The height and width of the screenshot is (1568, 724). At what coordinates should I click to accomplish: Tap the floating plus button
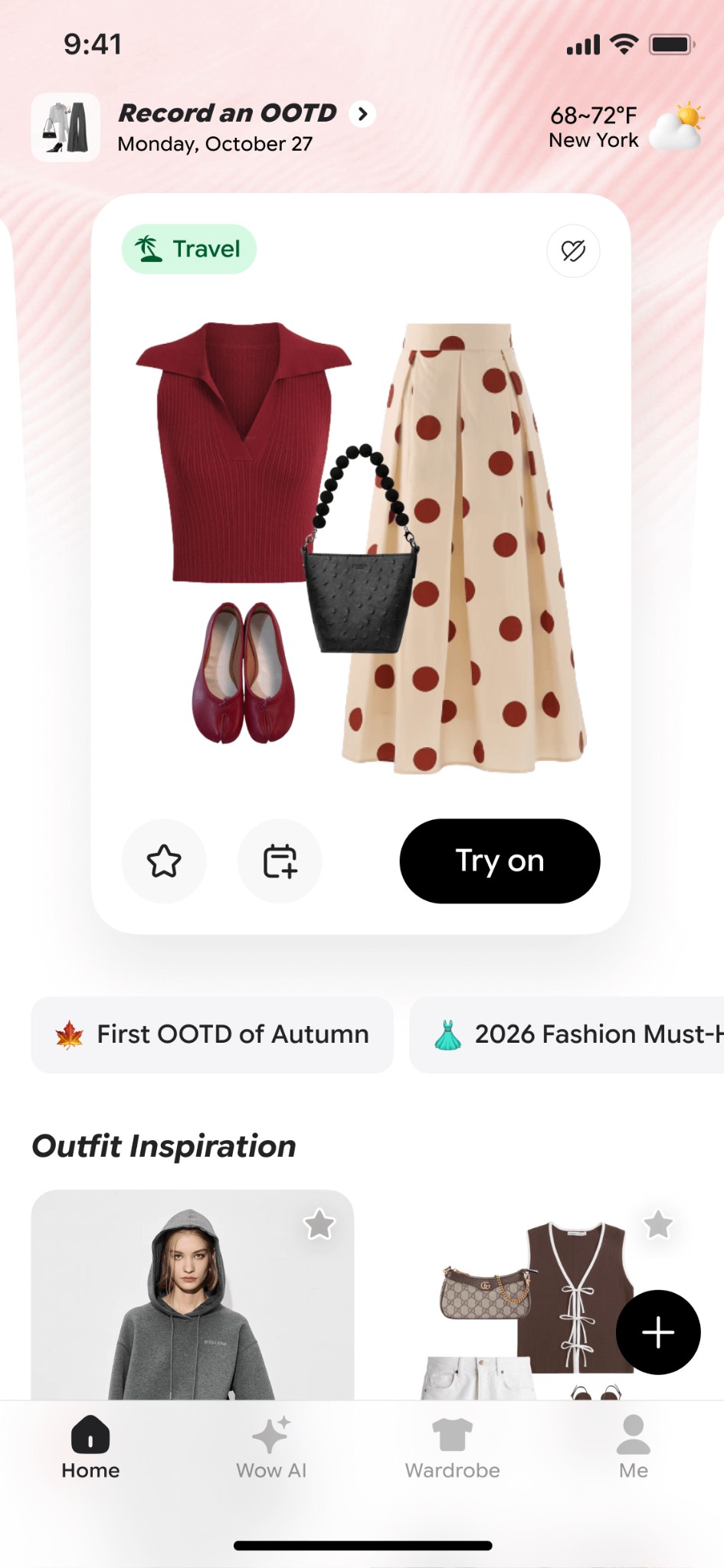pos(657,1332)
